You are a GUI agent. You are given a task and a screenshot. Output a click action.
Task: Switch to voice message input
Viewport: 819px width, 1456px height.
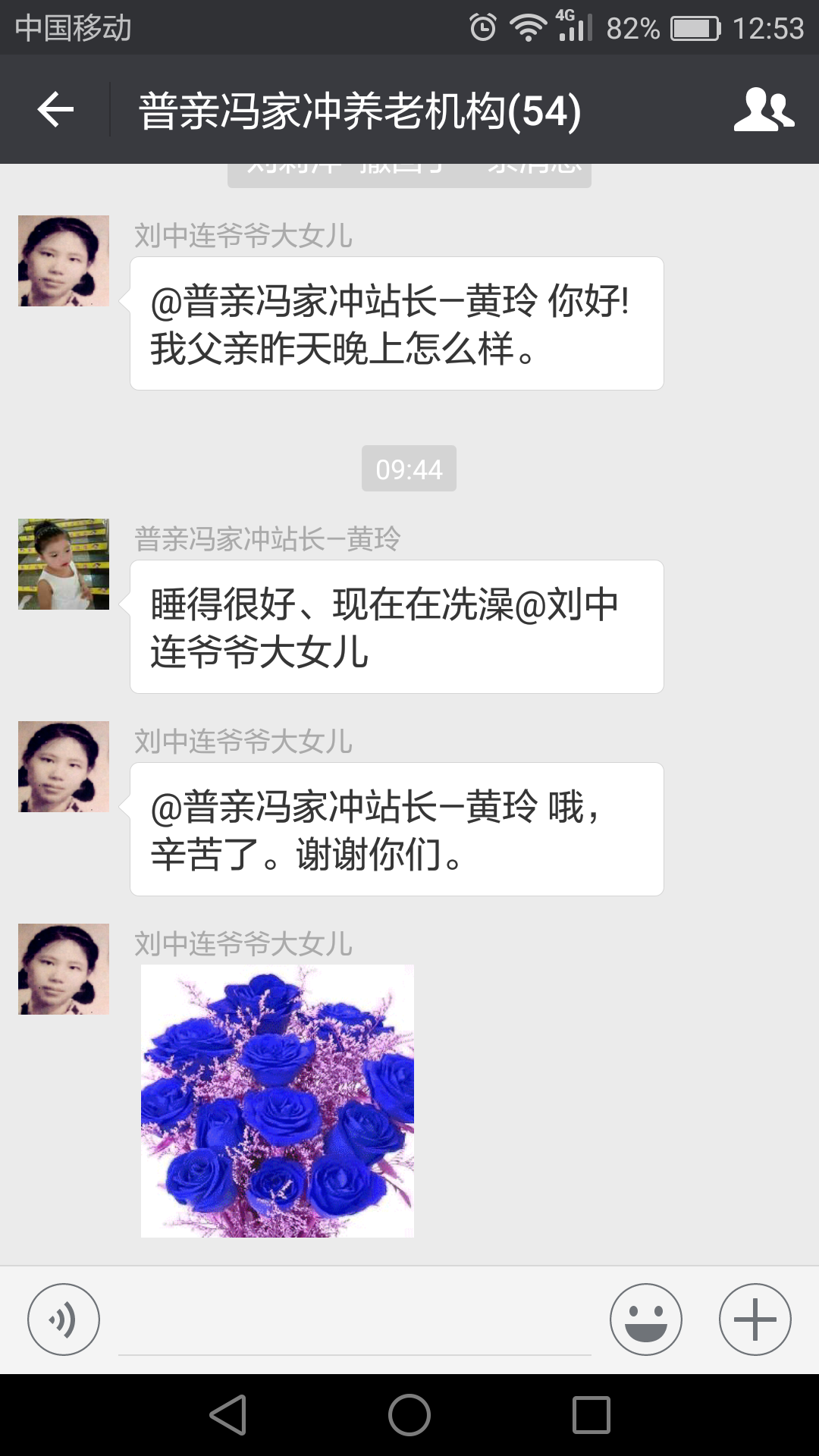tap(64, 1319)
